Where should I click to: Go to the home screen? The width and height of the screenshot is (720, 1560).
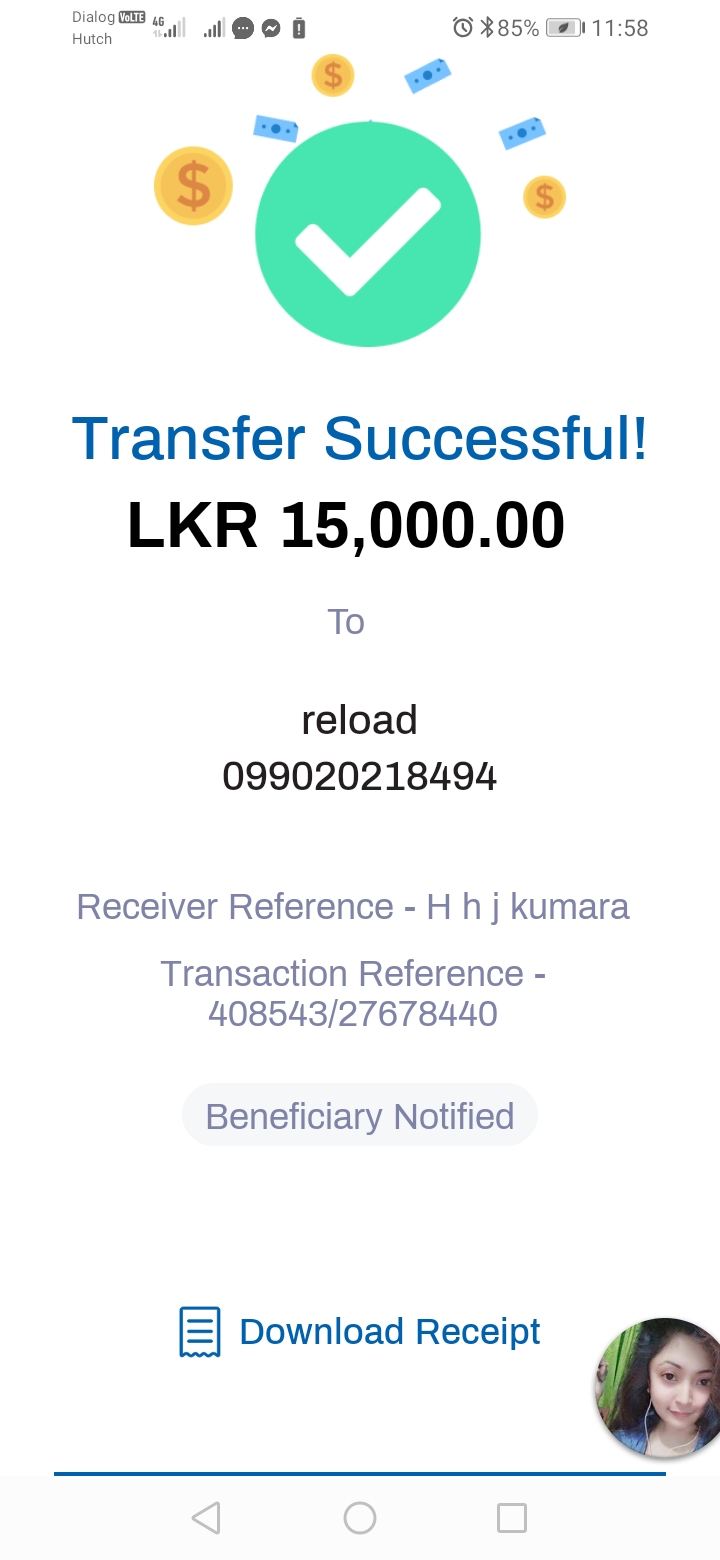[360, 1518]
